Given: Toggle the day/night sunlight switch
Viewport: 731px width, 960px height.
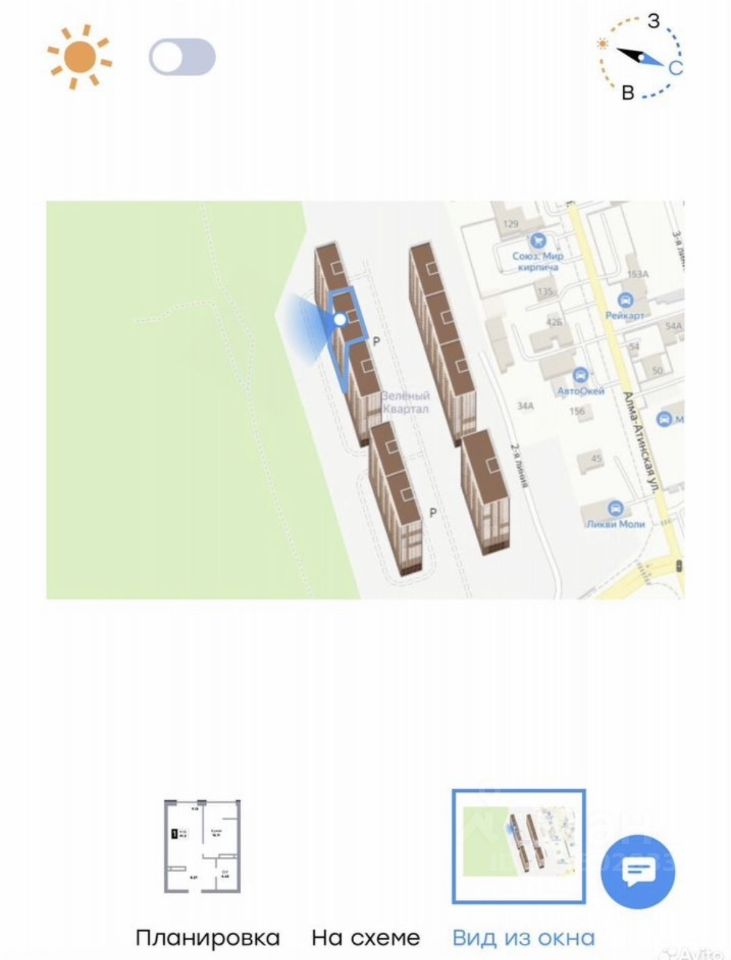Looking at the screenshot, I should click(x=182, y=57).
